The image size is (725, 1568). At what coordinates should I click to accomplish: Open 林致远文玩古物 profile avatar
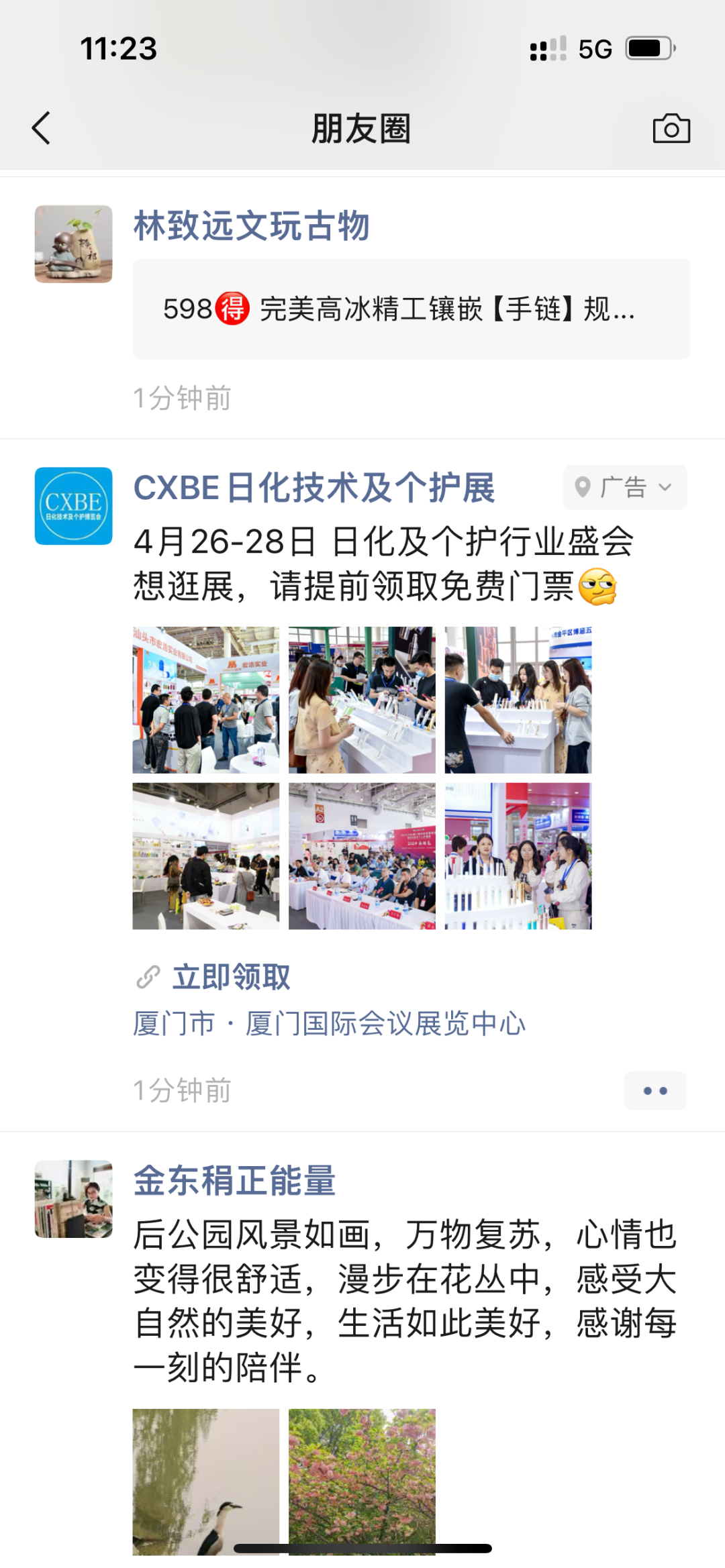tap(73, 244)
